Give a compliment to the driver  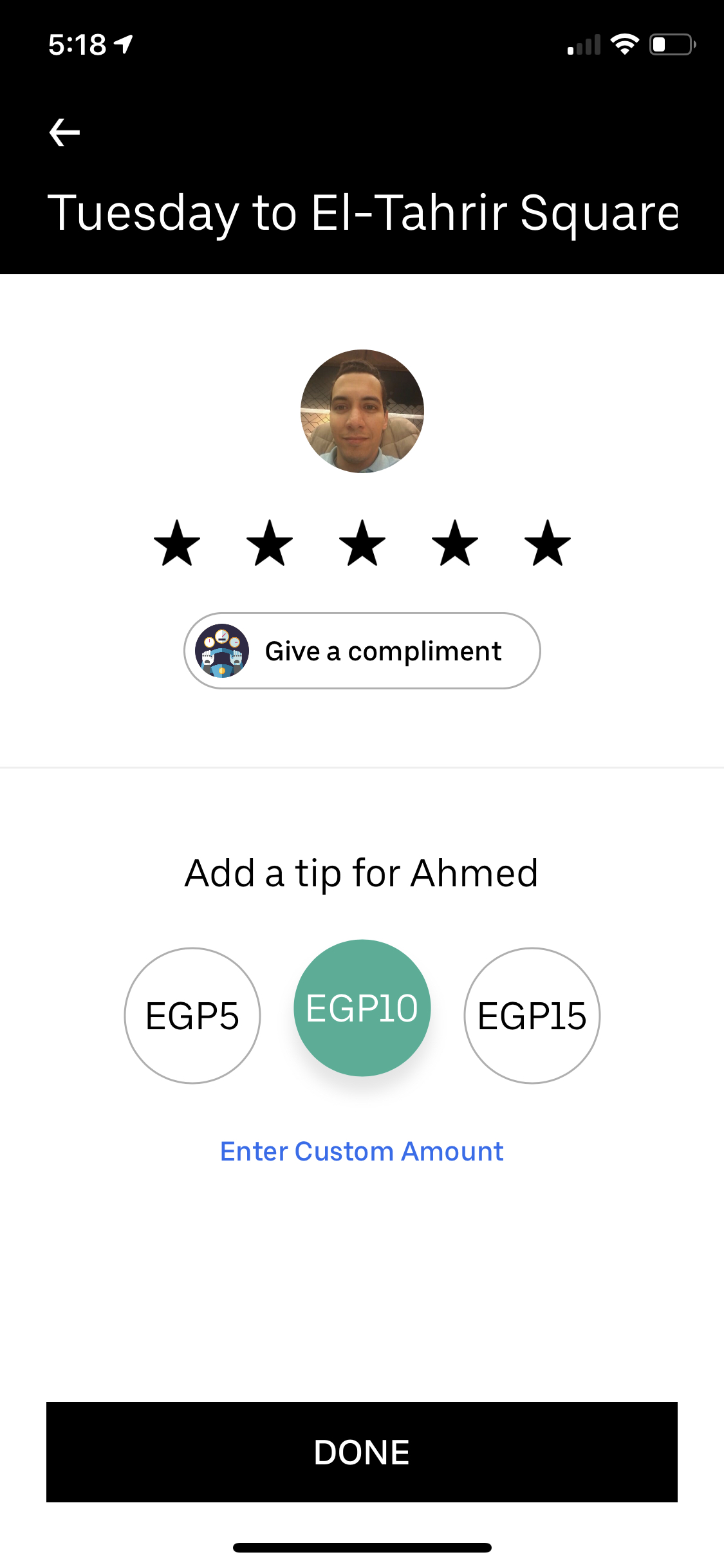362,651
